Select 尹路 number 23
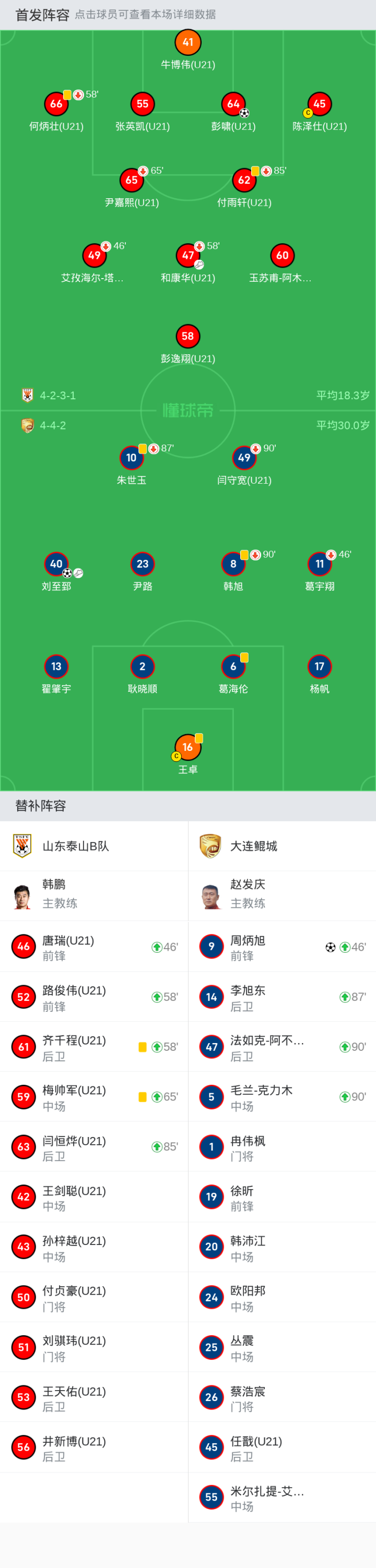Screen dimensions: 376x1568 click(x=142, y=564)
